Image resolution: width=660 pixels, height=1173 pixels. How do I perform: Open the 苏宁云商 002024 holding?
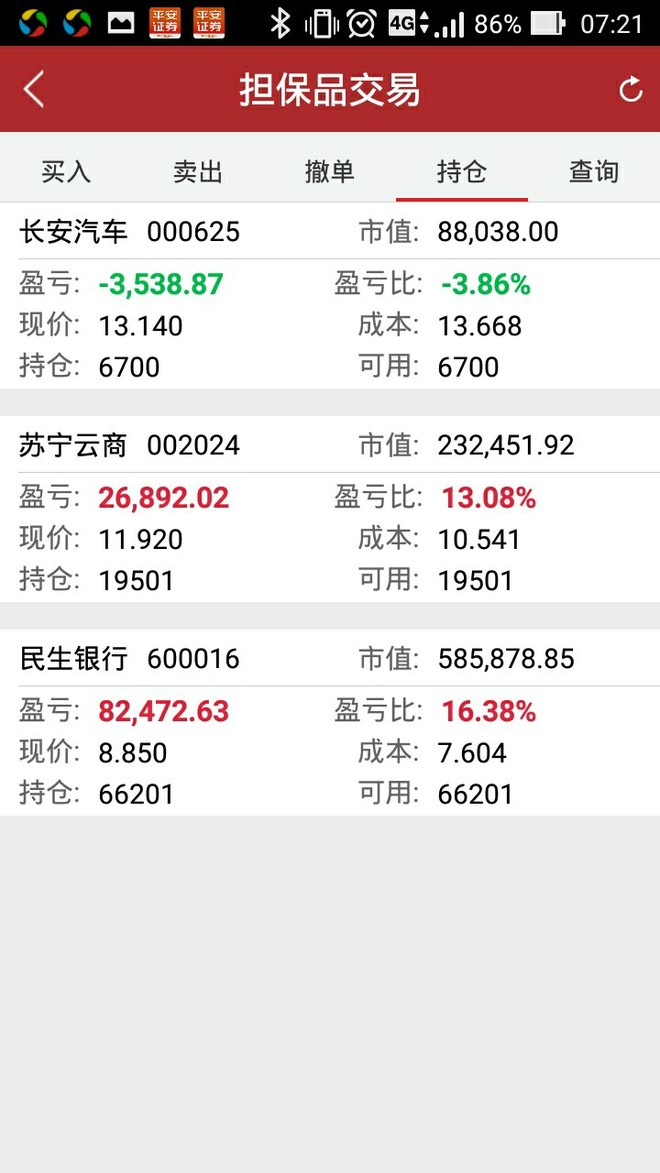pyautogui.click(x=330, y=509)
